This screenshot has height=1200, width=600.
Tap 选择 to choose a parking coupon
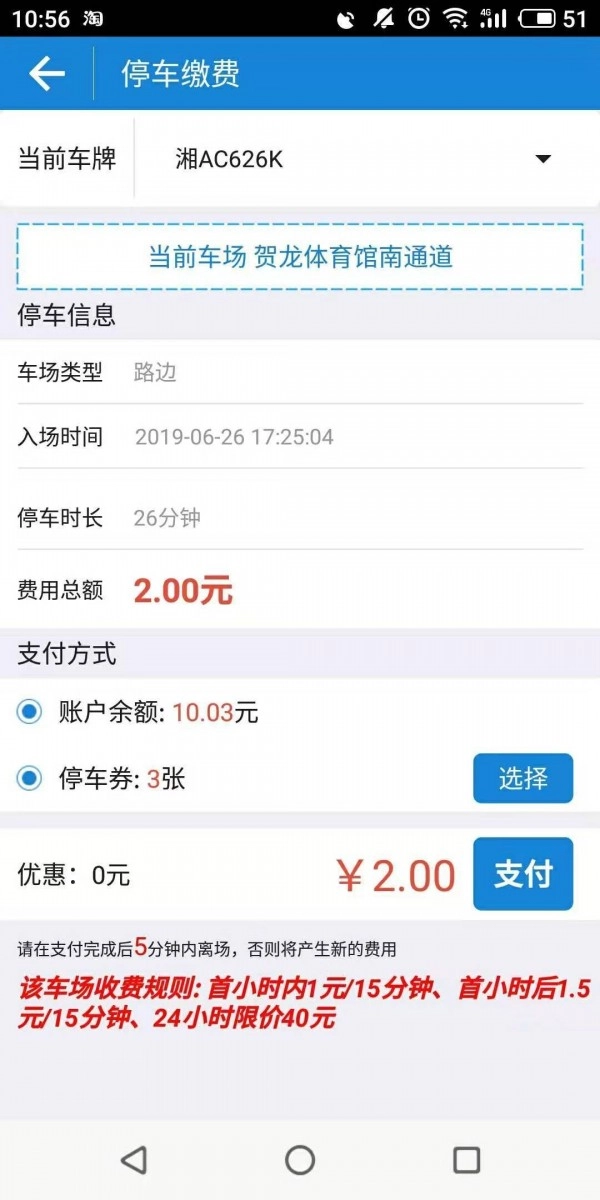pos(522,778)
